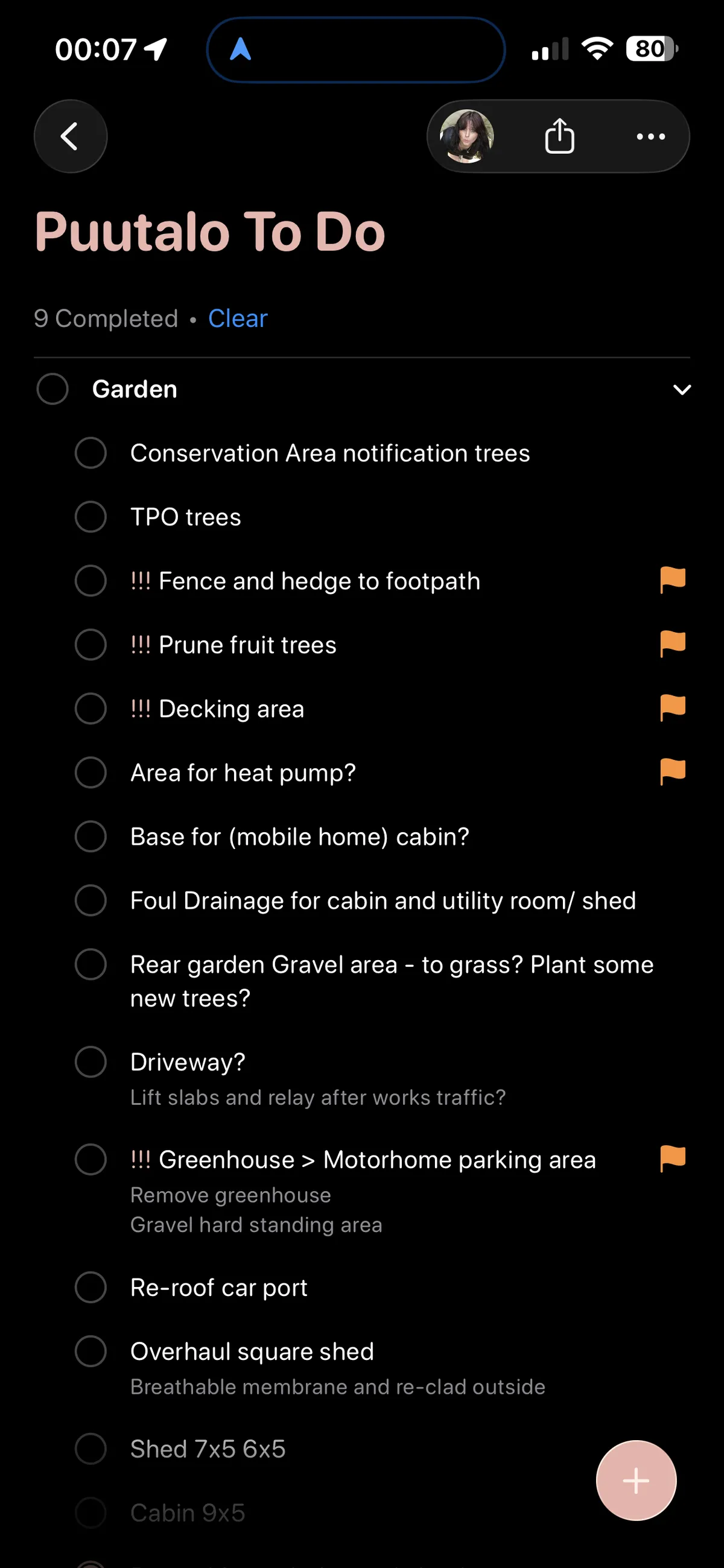The width and height of the screenshot is (724, 1568).
Task: Add a new reminder with the plus button
Action: pos(636,1481)
